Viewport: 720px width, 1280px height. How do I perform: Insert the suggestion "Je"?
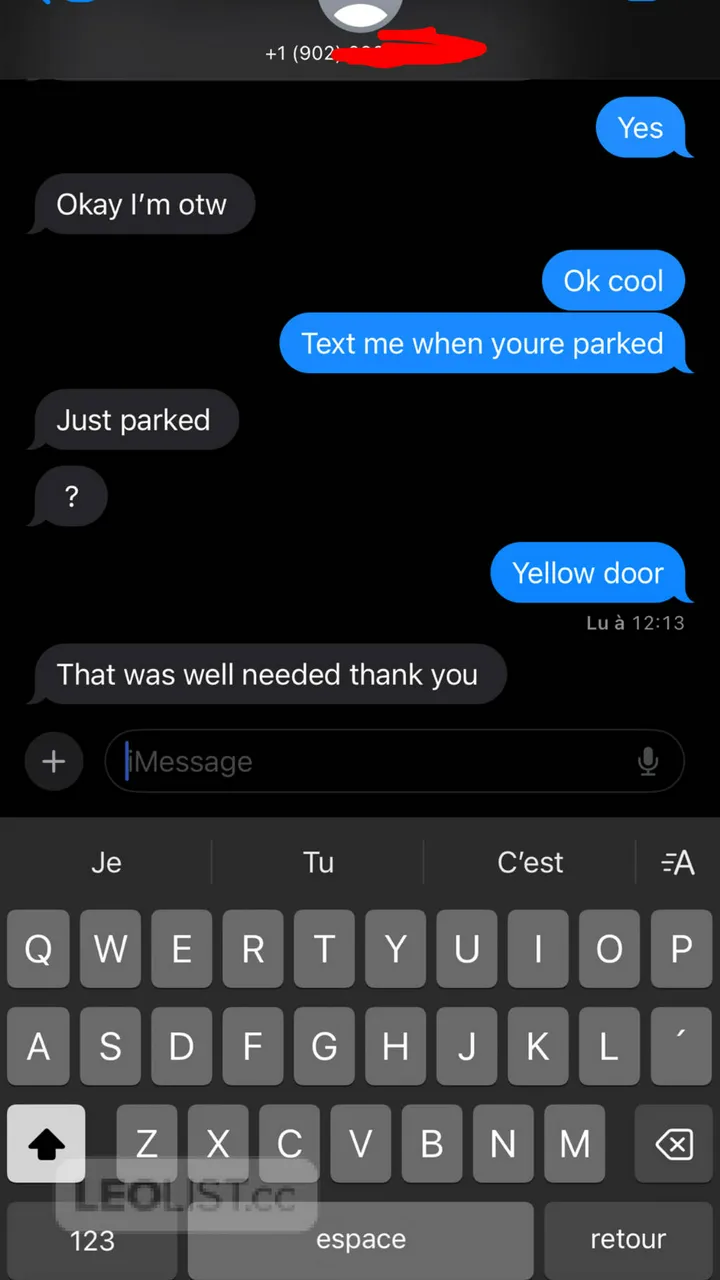click(106, 862)
